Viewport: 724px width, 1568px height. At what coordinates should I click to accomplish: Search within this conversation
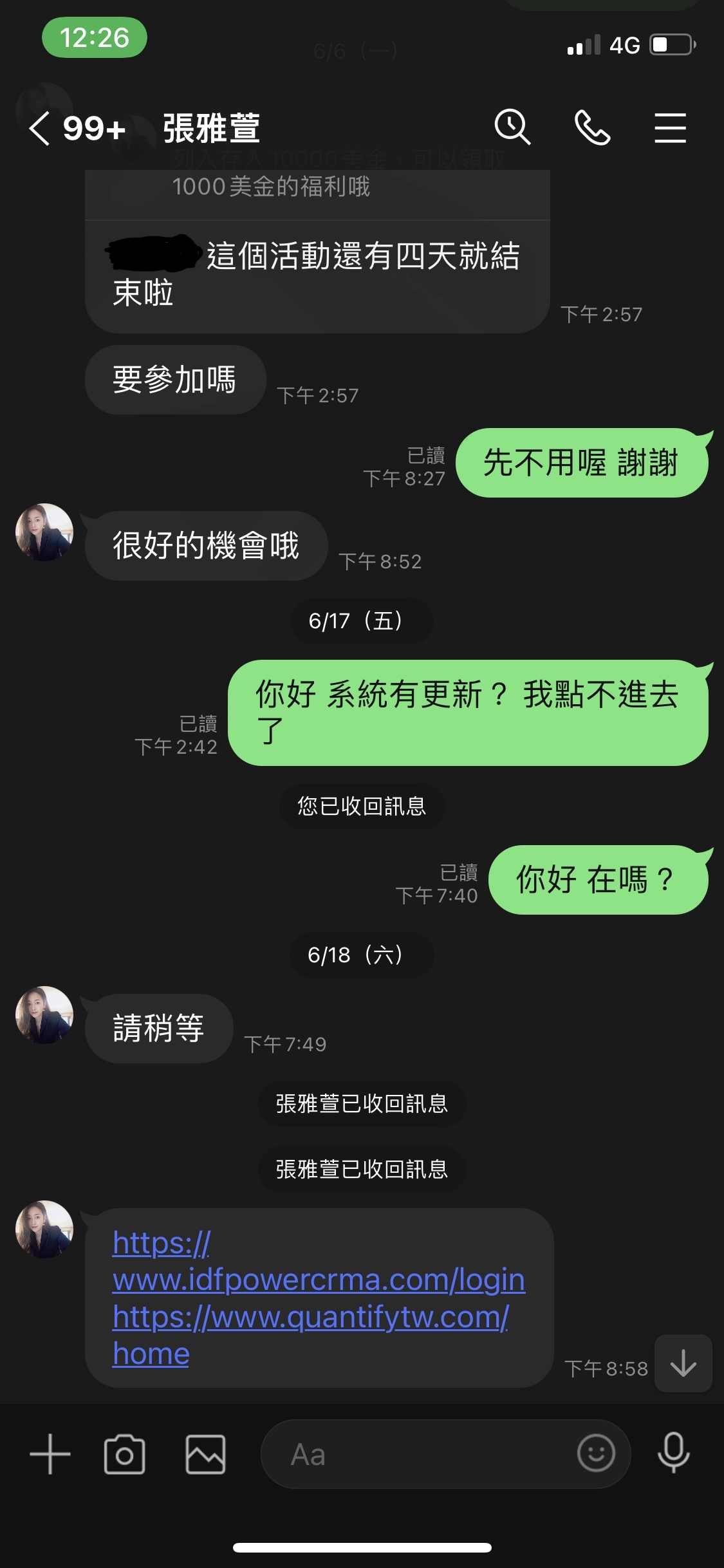[x=512, y=127]
